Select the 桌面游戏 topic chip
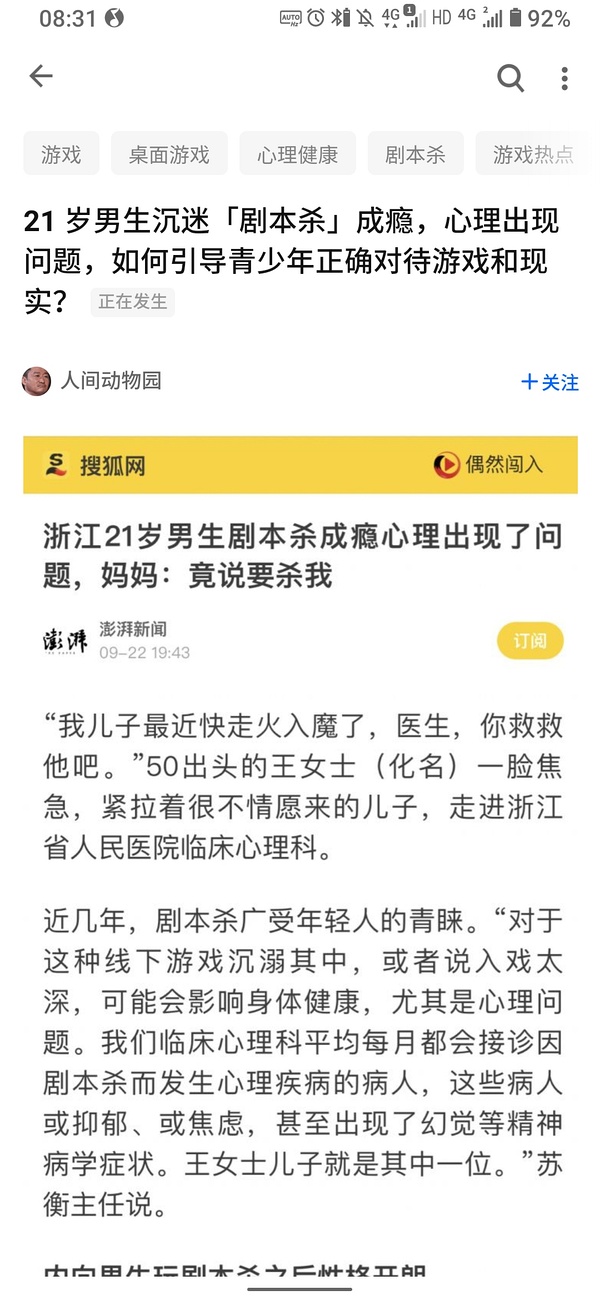 pyautogui.click(x=169, y=154)
